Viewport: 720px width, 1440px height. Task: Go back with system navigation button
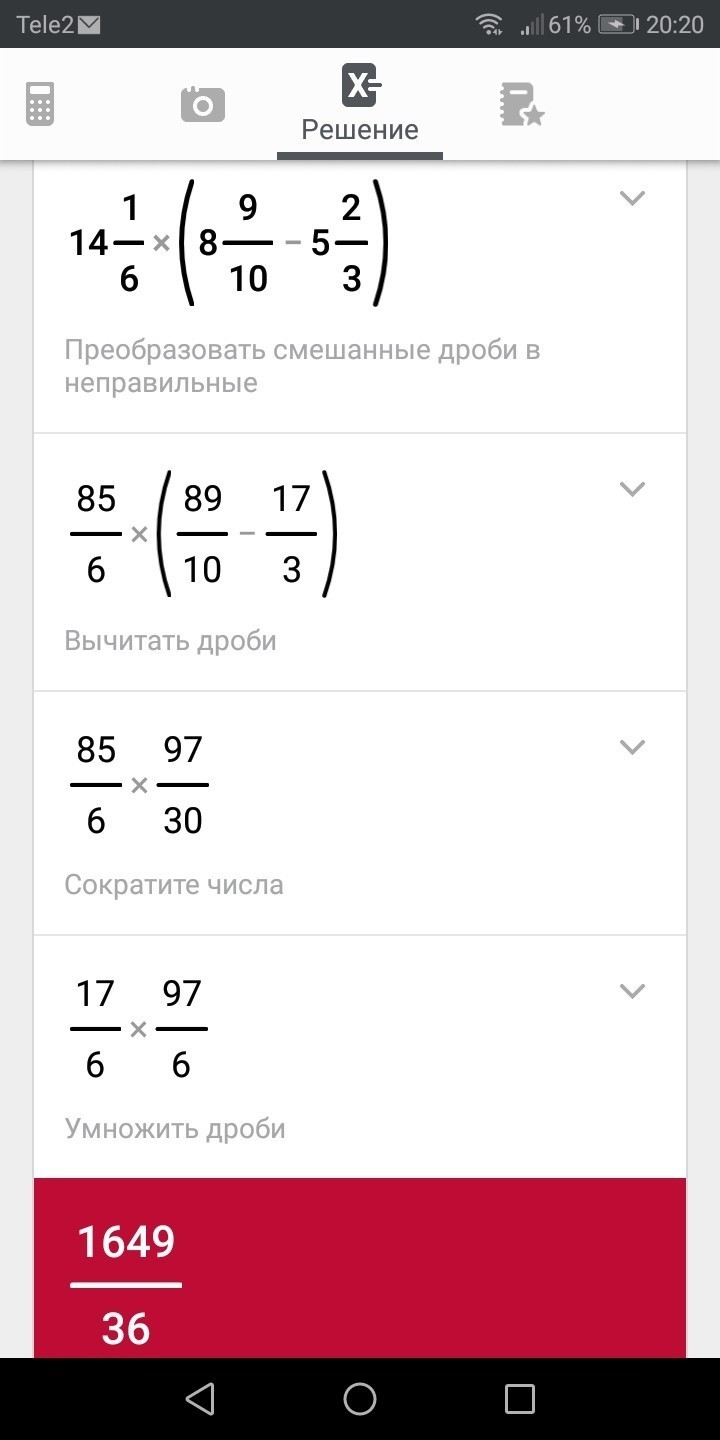200,1398
